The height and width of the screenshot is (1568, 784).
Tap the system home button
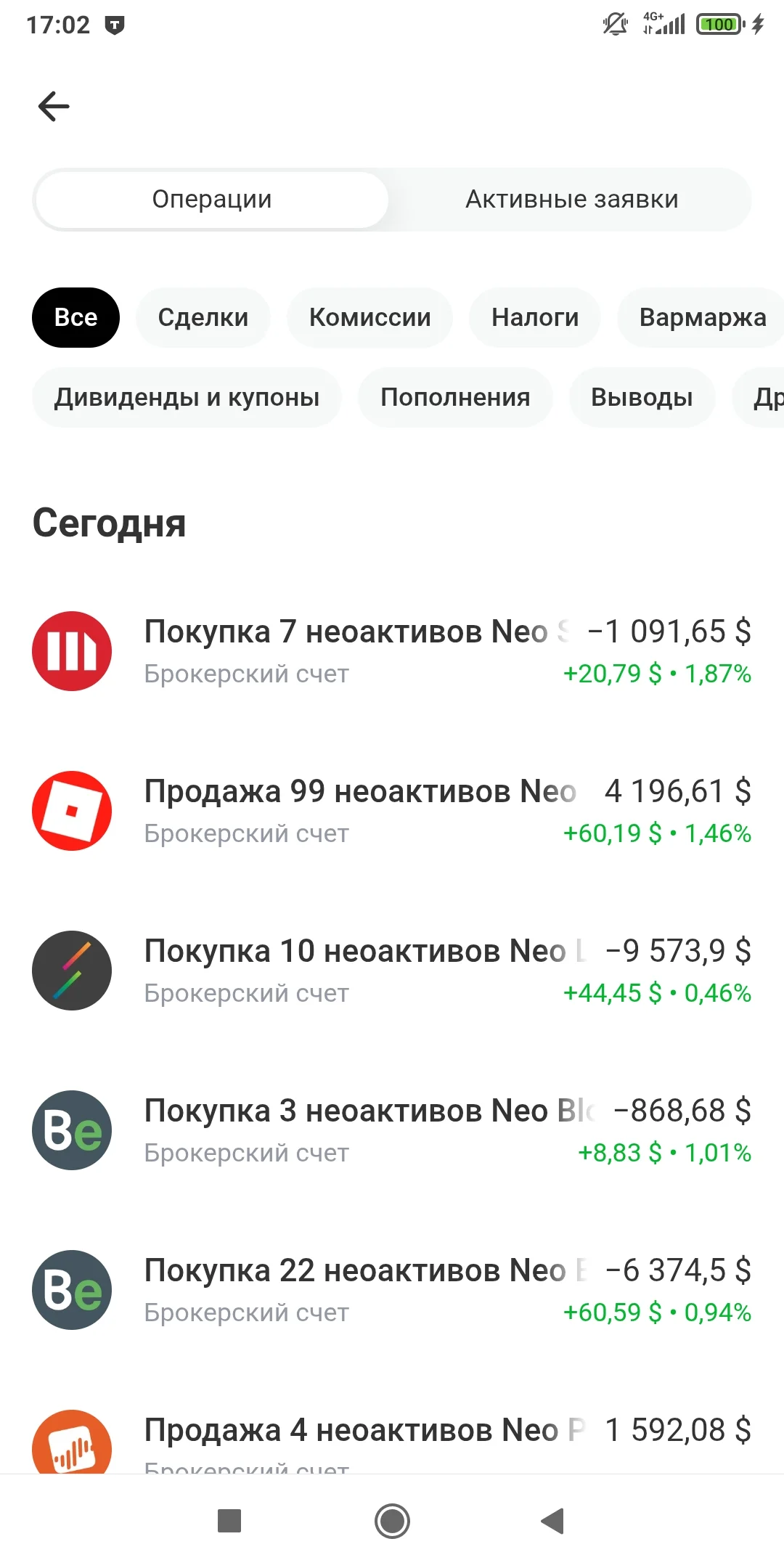(392, 1521)
